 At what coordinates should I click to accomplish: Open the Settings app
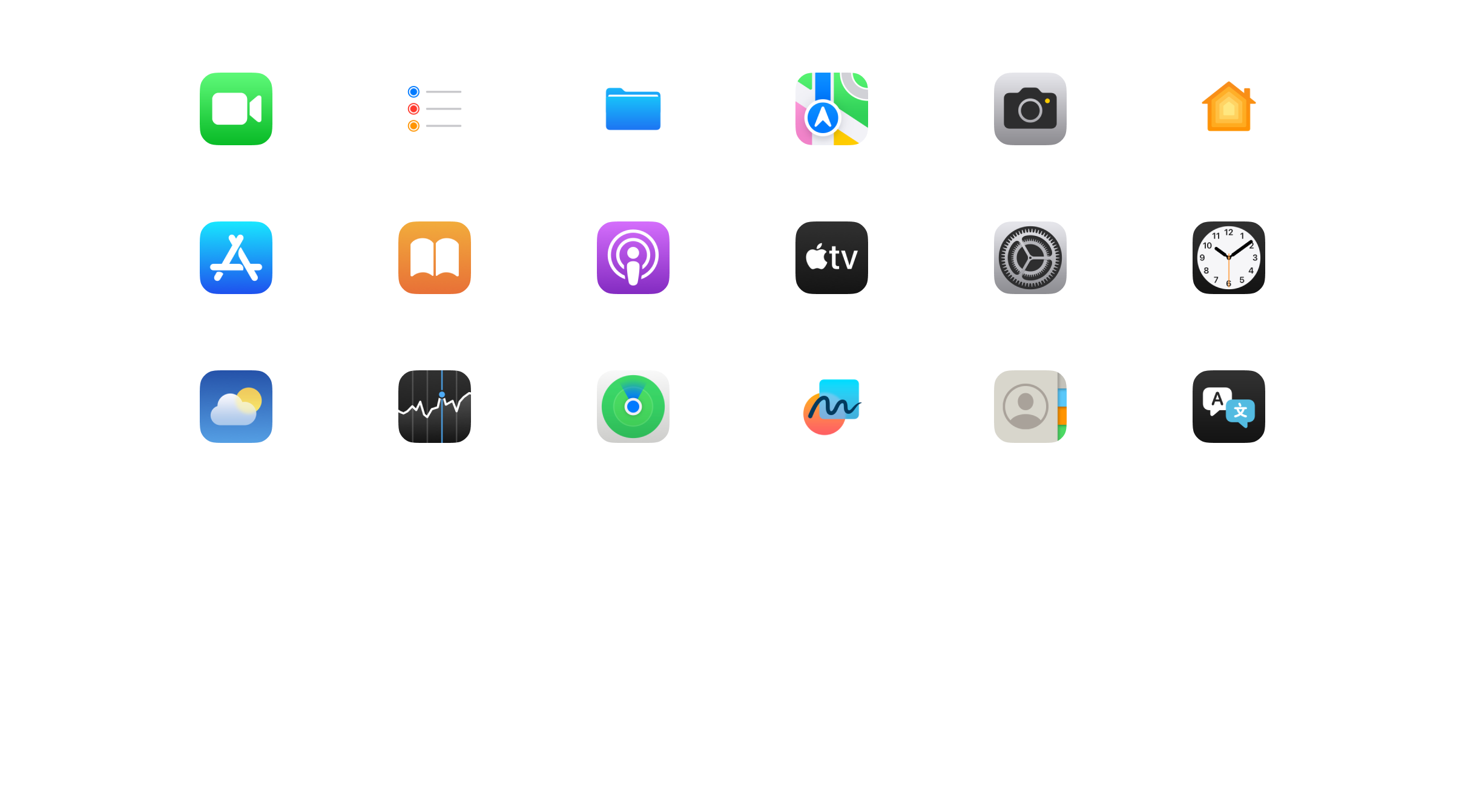pyautogui.click(x=1030, y=258)
